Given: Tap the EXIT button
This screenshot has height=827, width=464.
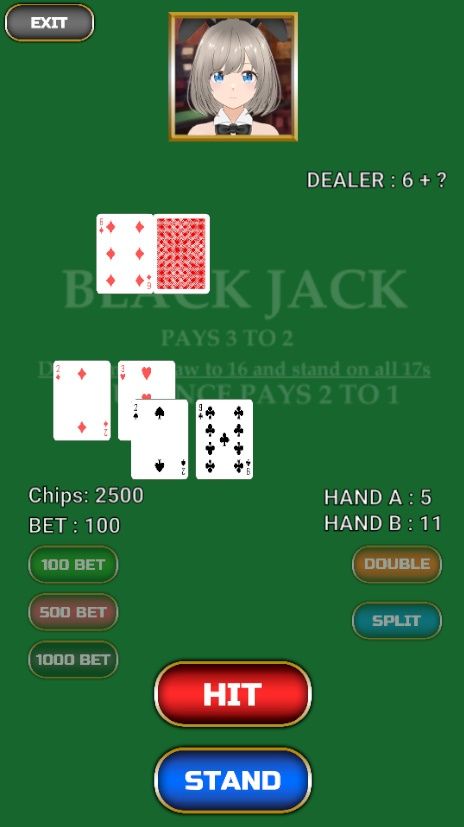Looking at the screenshot, I should tap(49, 23).
